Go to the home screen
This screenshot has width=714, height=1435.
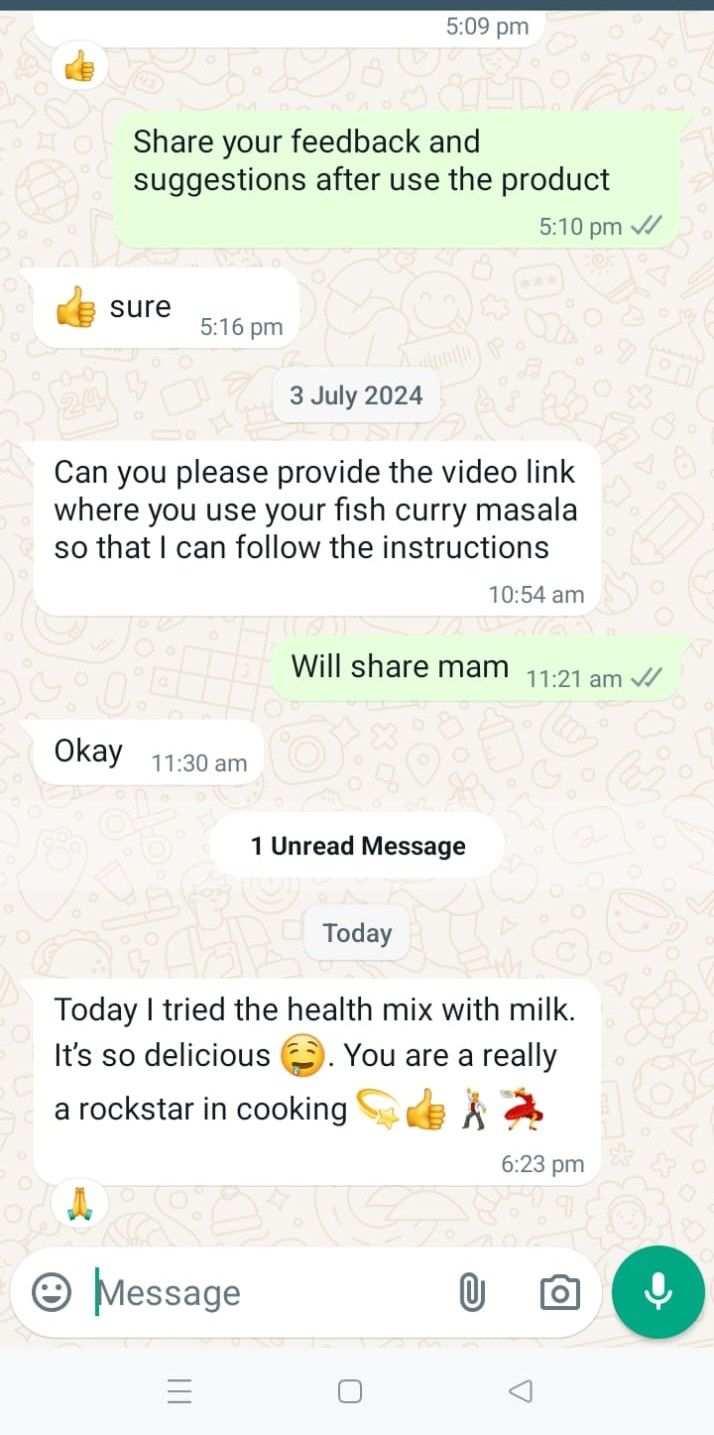tap(350, 1391)
